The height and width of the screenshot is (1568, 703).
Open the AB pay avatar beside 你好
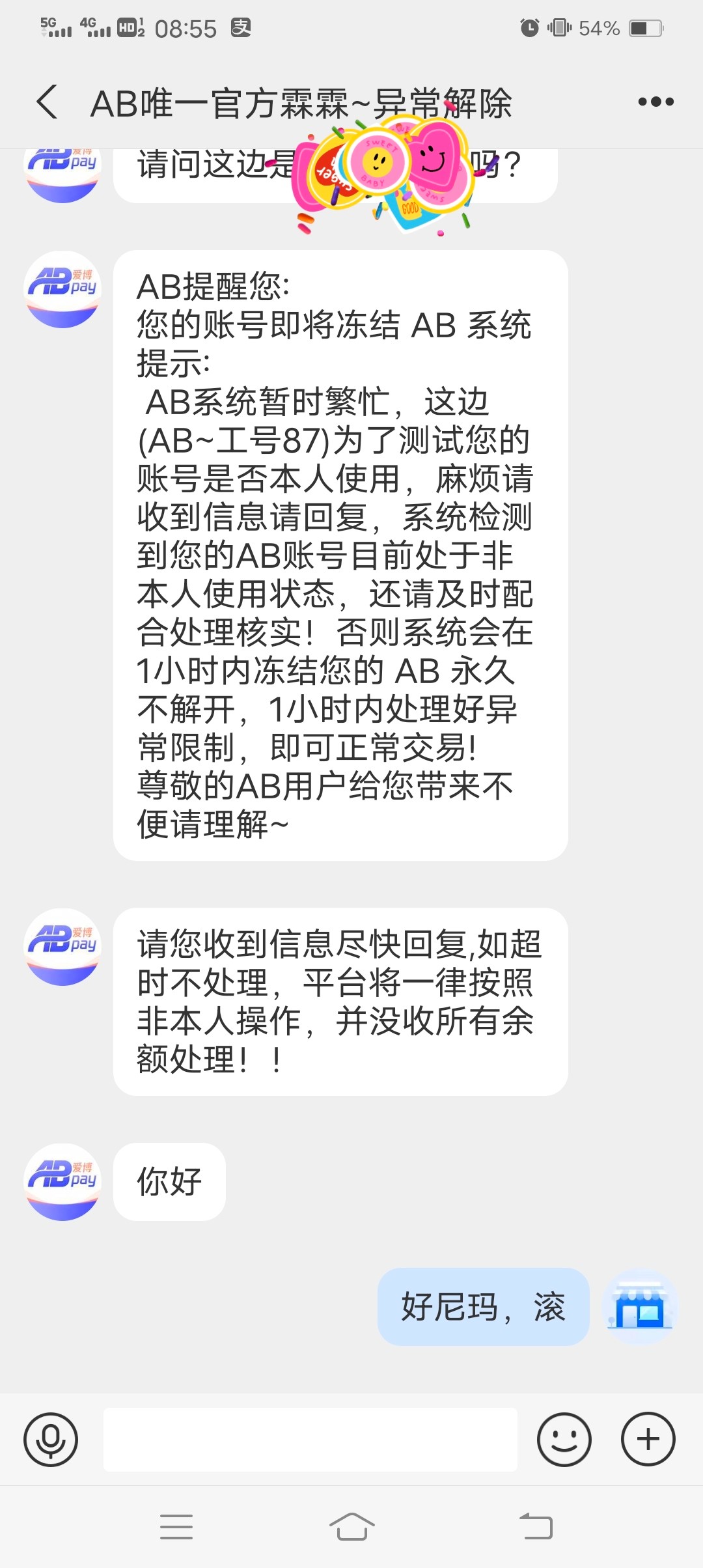click(62, 1181)
